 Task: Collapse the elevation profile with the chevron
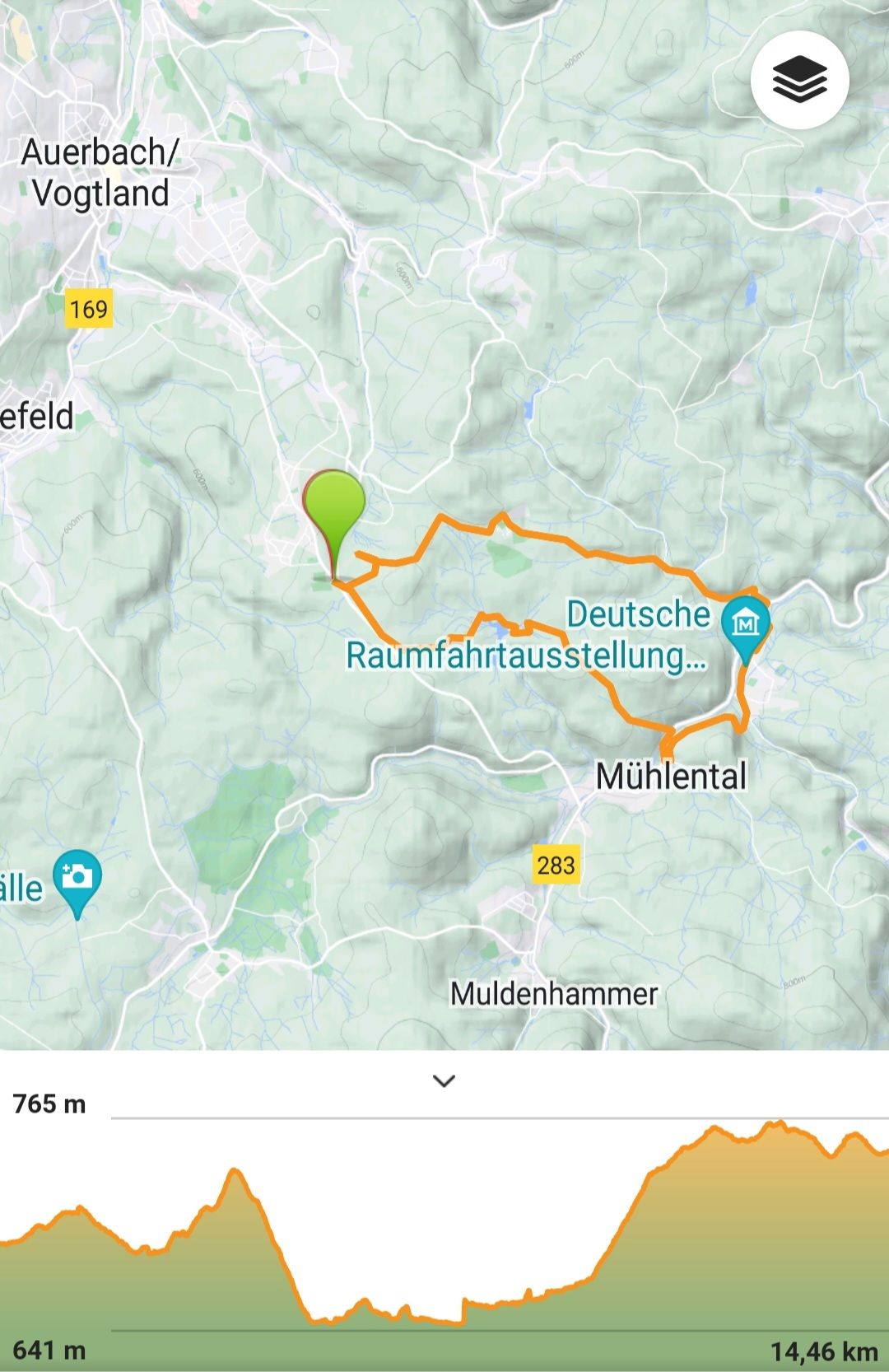tap(444, 1081)
